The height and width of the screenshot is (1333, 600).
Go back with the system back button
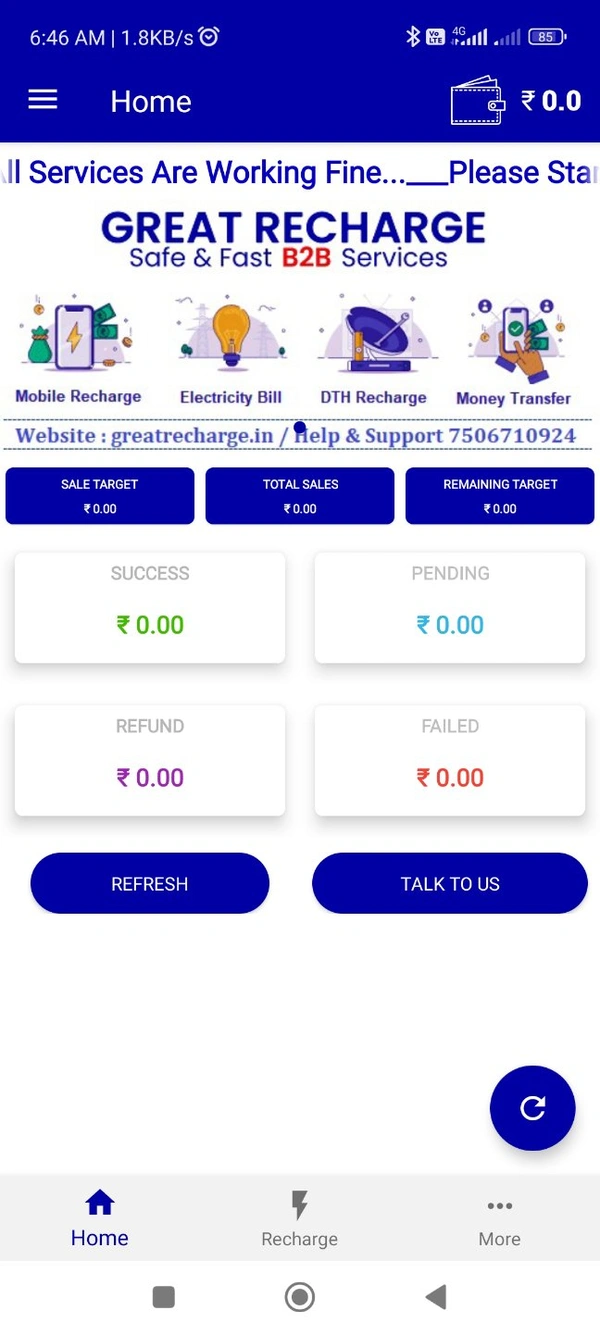coord(435,1297)
